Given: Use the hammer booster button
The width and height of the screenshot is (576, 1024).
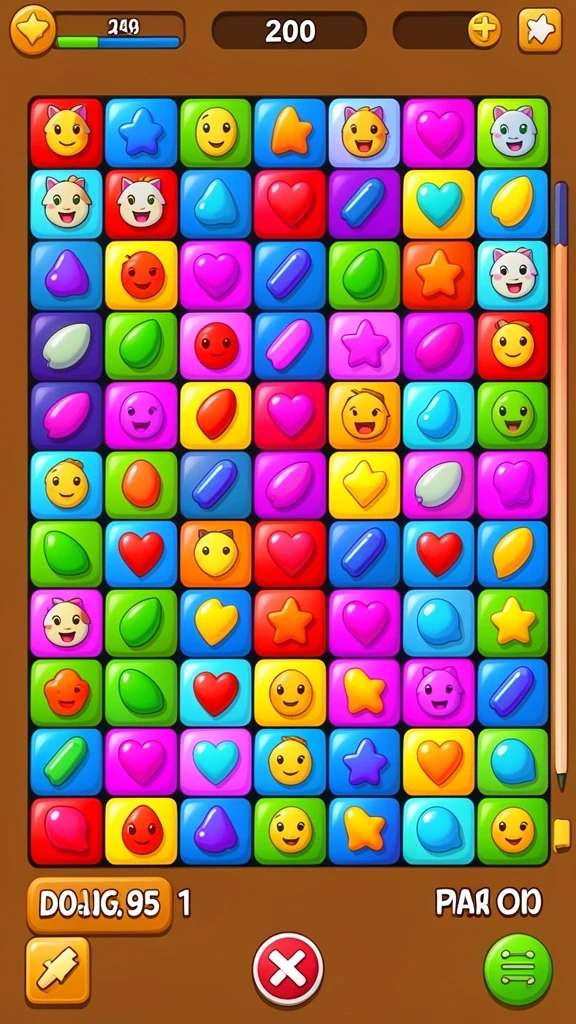Looking at the screenshot, I should 57,970.
